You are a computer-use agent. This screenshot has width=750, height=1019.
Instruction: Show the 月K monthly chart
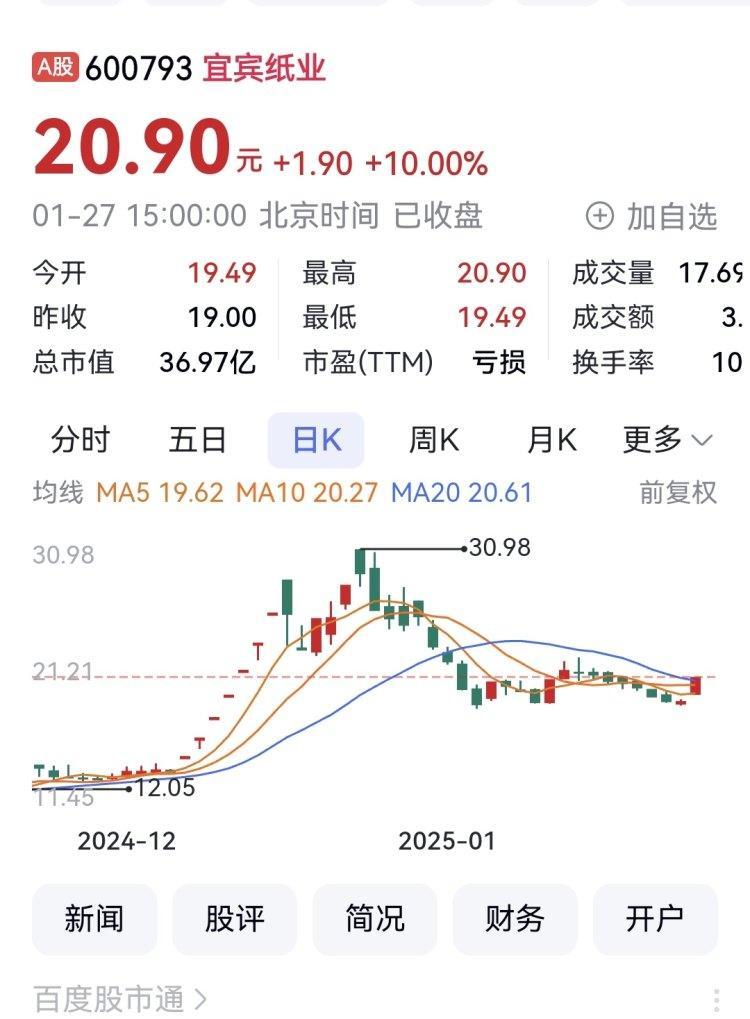click(x=552, y=440)
